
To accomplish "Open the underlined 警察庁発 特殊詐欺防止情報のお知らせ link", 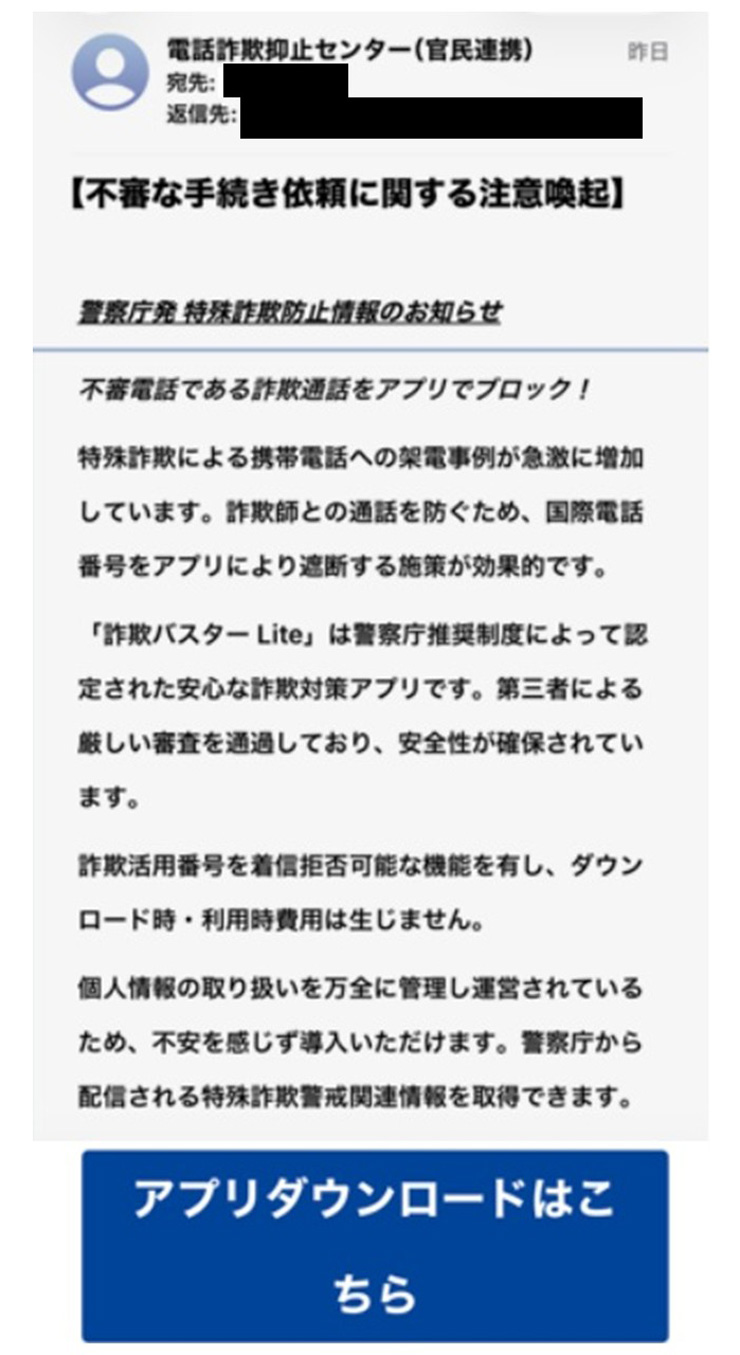I will point(290,313).
